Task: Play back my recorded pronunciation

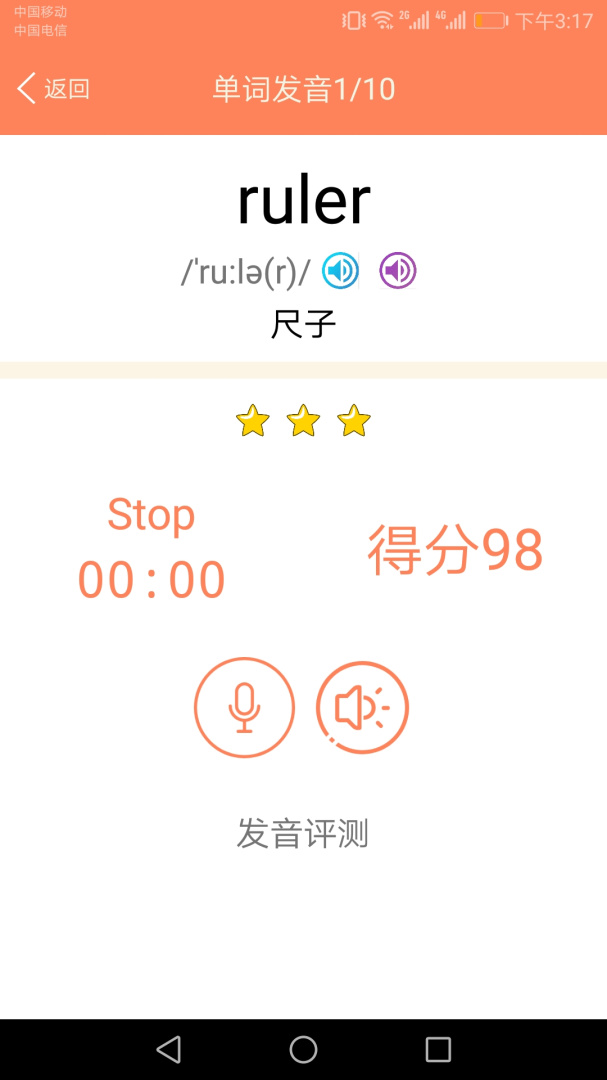Action: (x=362, y=708)
